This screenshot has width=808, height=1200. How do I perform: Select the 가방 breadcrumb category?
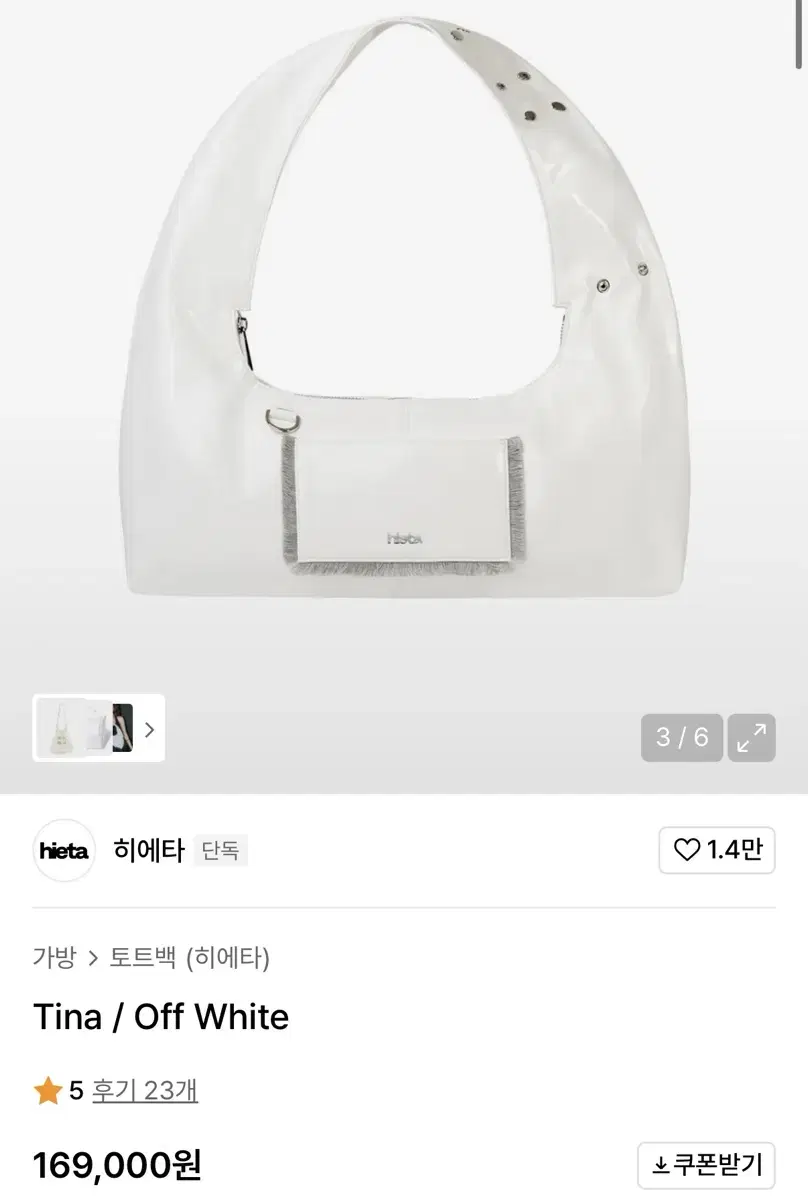(x=53, y=957)
